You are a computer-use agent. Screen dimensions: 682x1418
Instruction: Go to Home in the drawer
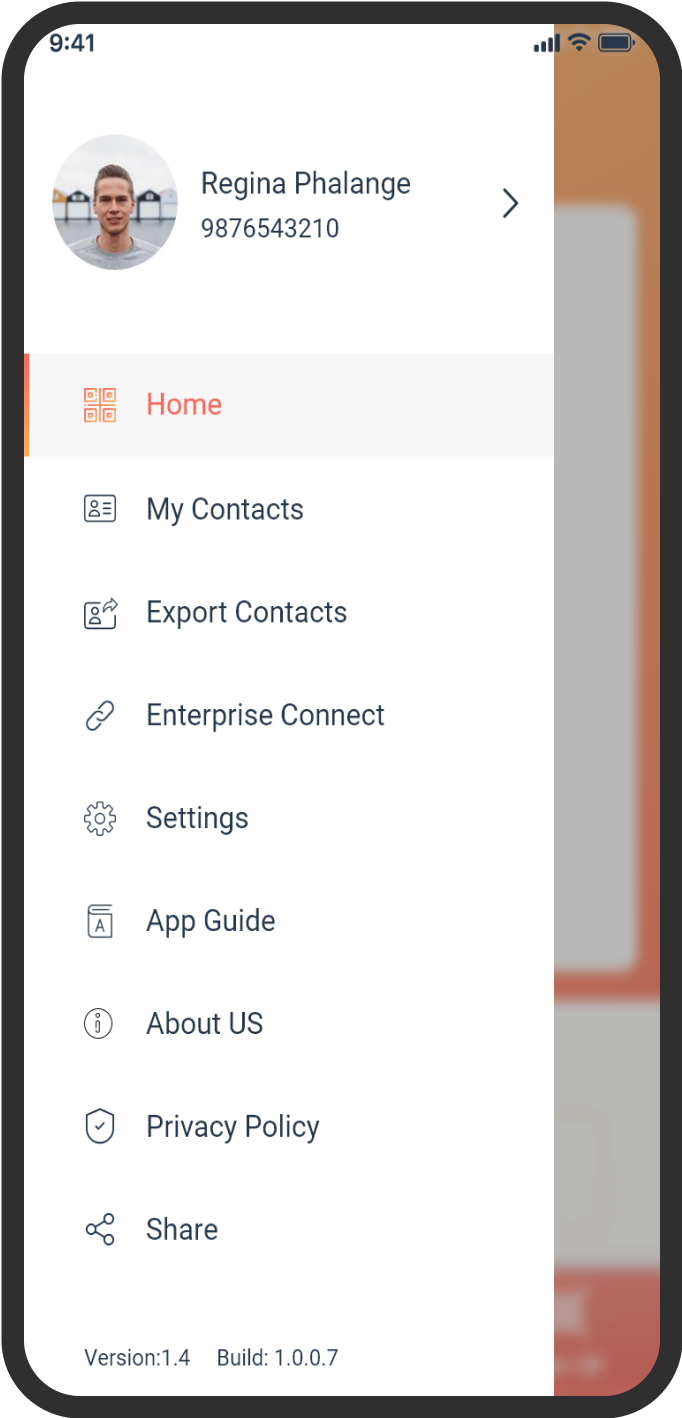(x=289, y=405)
